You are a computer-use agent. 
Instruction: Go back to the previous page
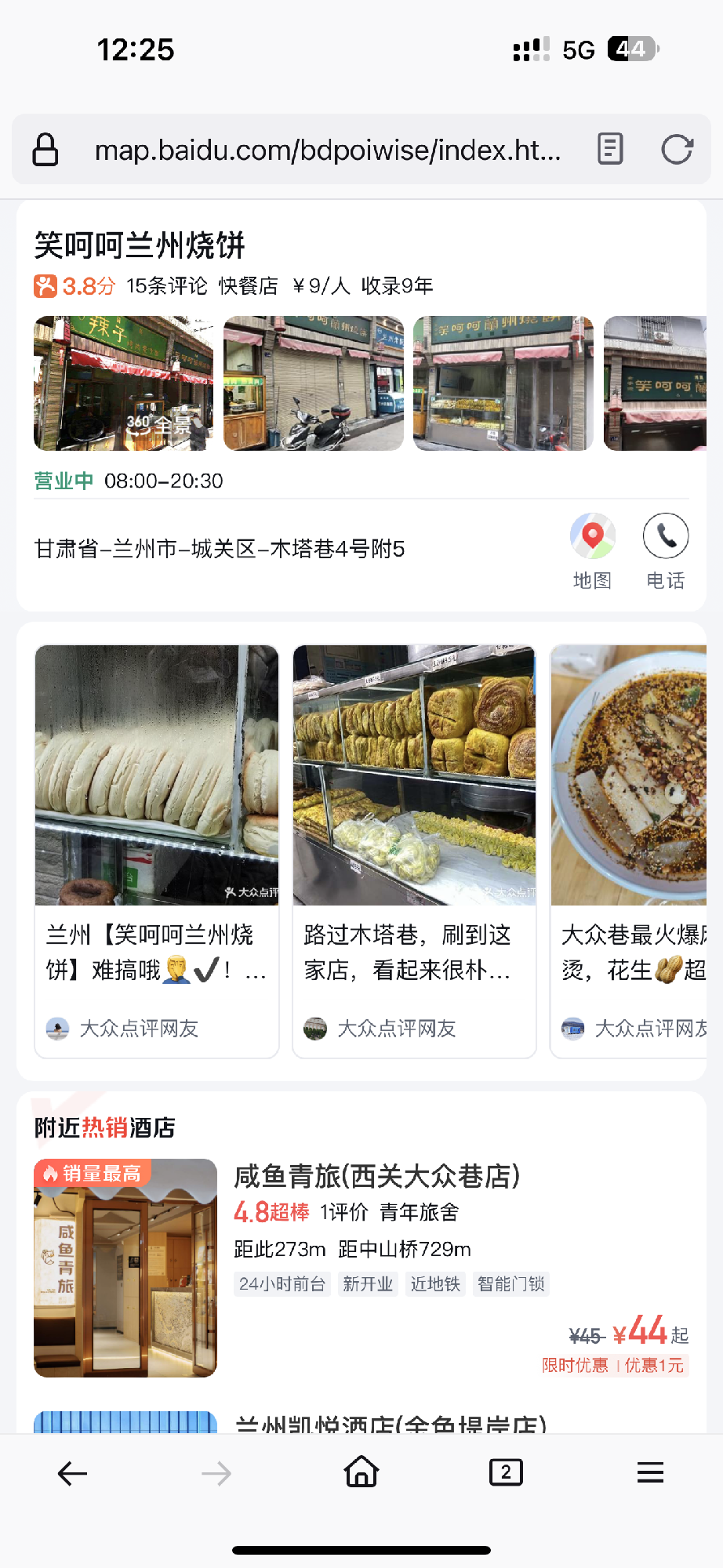coord(72,1473)
